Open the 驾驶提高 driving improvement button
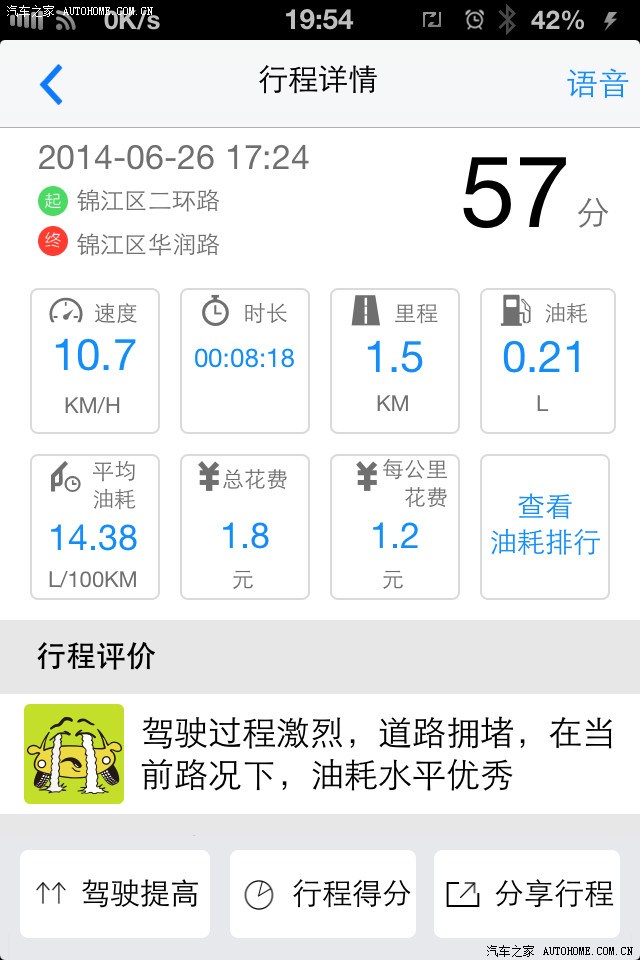This screenshot has height=960, width=640. pyautogui.click(x=115, y=894)
